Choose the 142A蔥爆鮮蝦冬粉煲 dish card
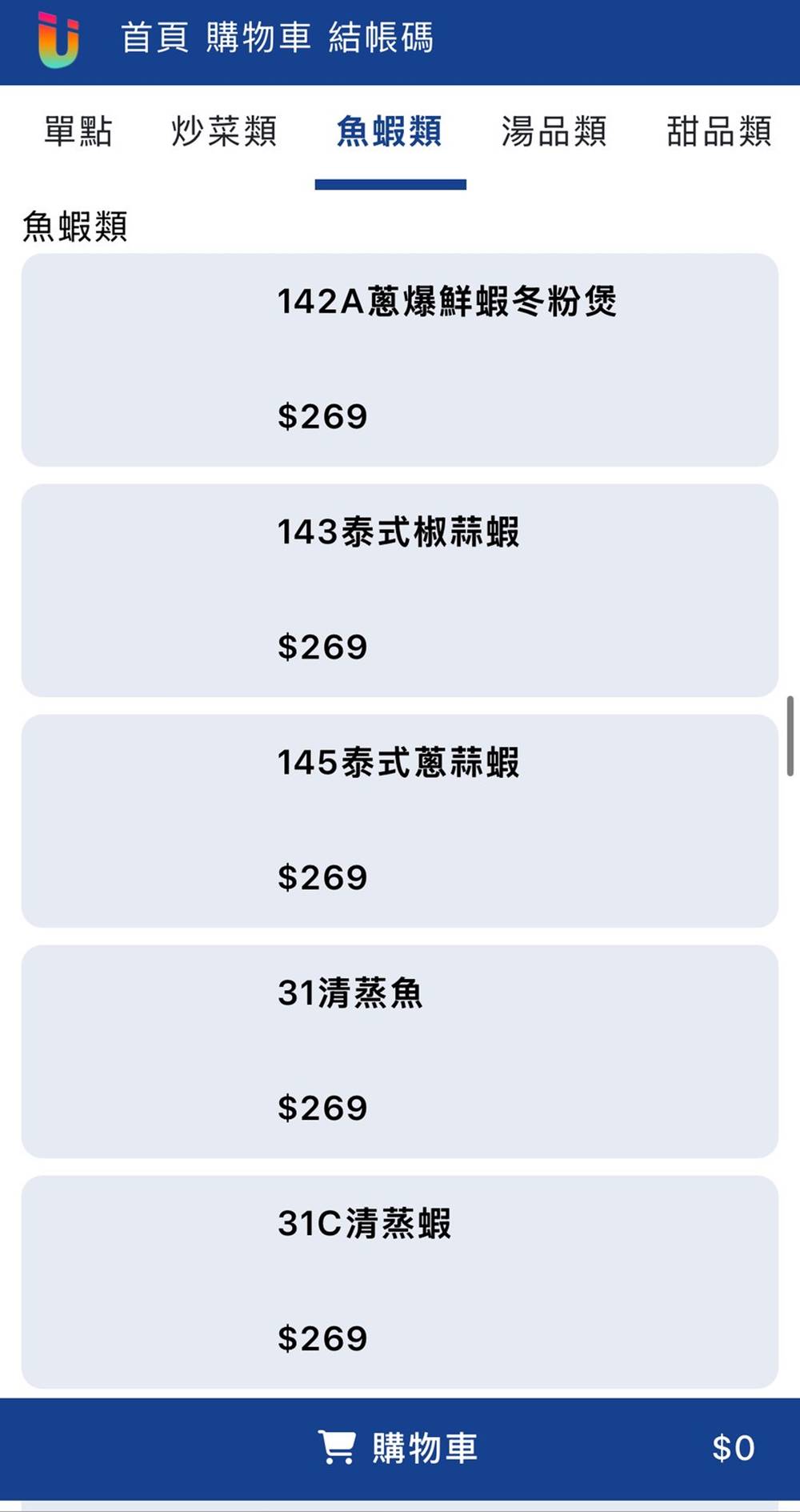Image resolution: width=800 pixels, height=1512 pixels. 399,359
